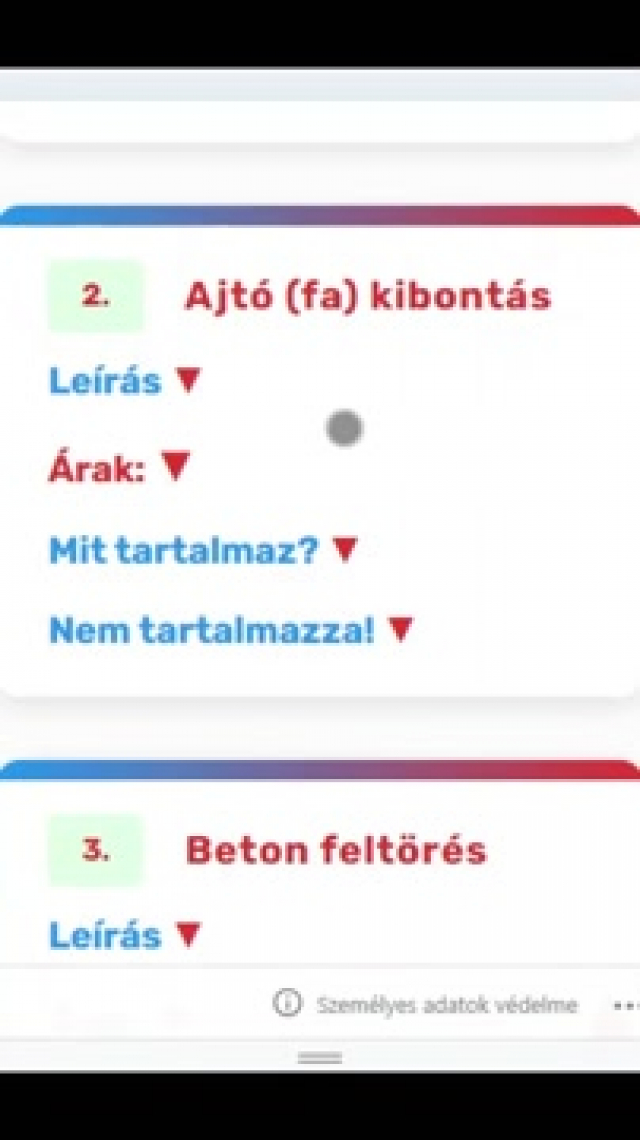Open the overflow dots beside Személyes adatok védelme
This screenshot has height=1140, width=640.
(x=625, y=1006)
